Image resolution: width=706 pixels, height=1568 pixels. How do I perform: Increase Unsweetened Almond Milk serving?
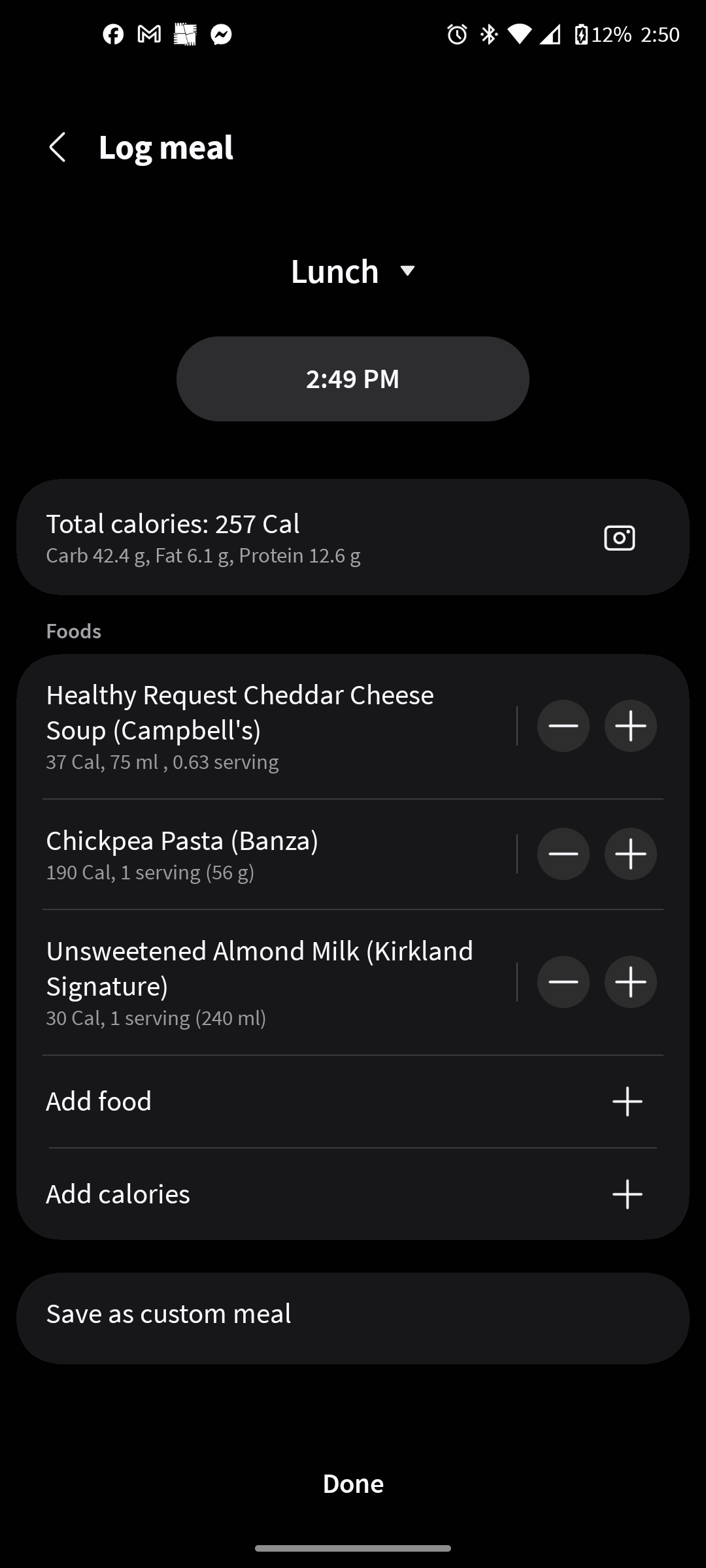631,982
